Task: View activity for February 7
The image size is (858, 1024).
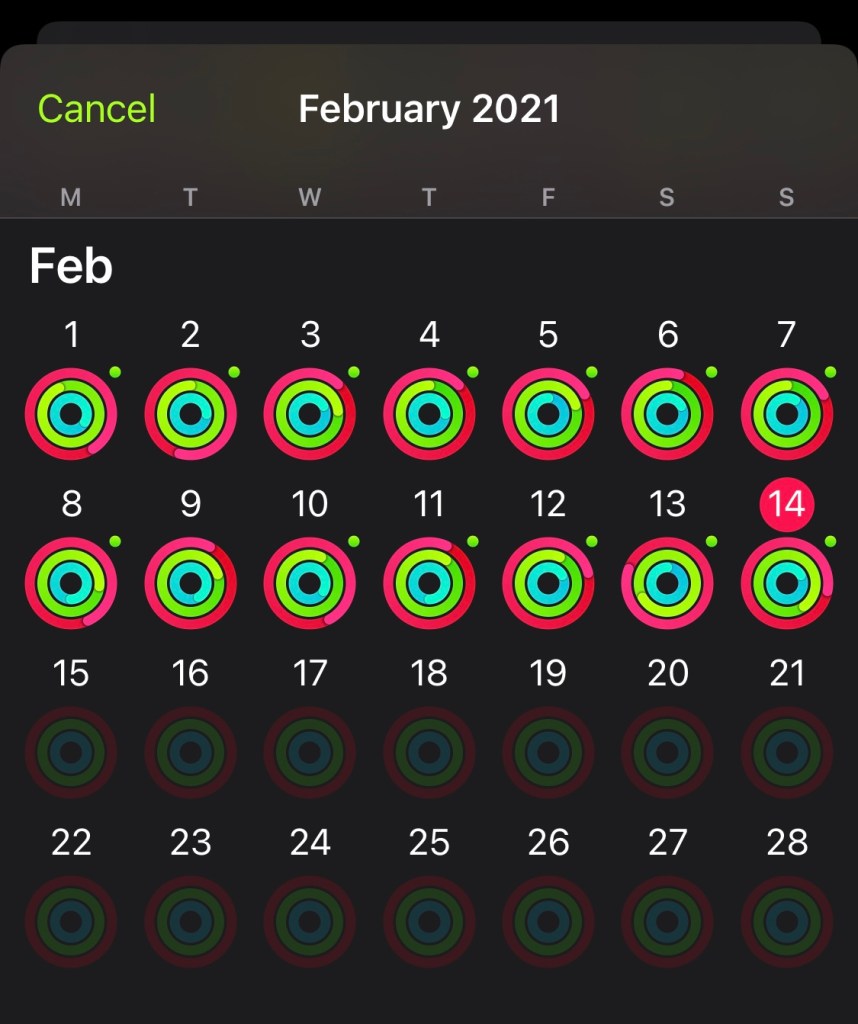Action: 787,413
